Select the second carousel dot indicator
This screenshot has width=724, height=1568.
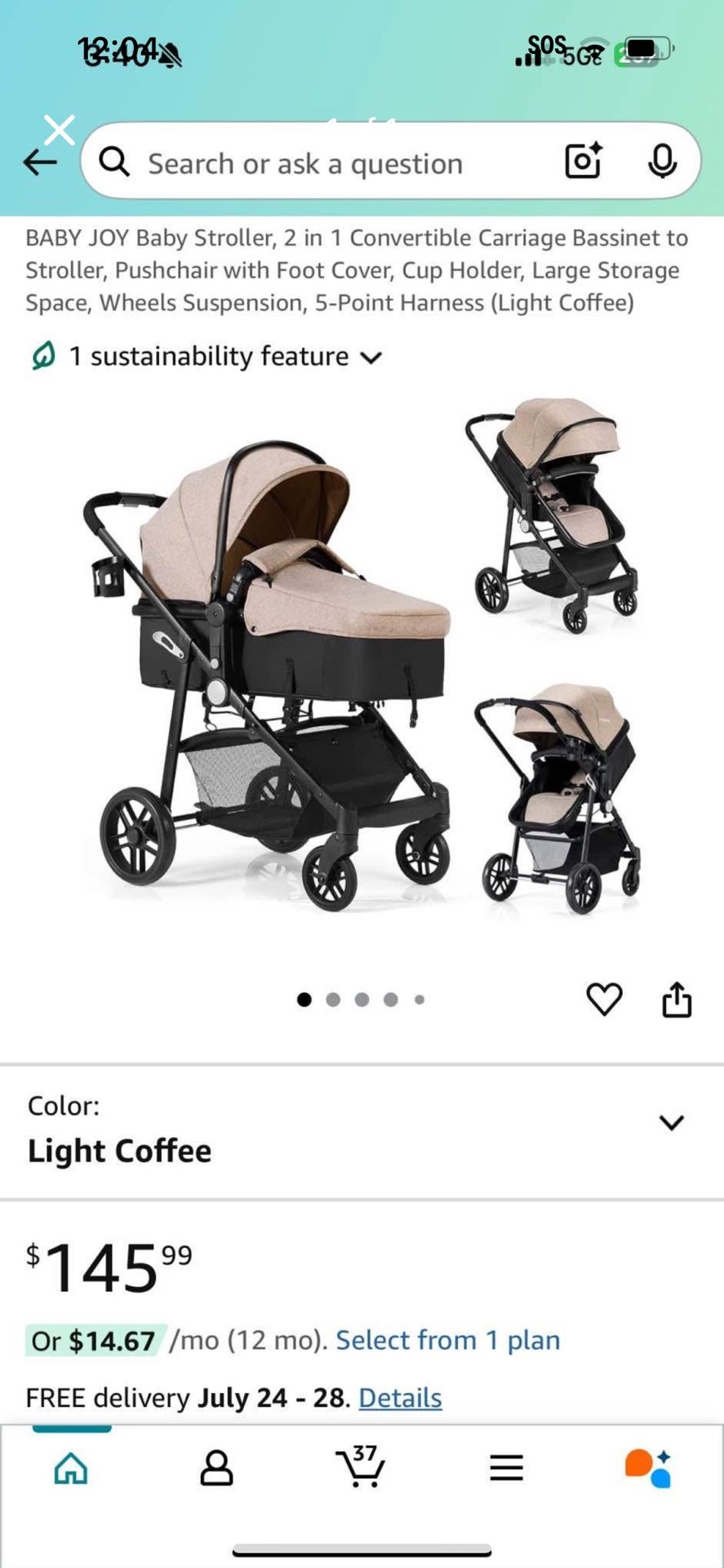333,998
